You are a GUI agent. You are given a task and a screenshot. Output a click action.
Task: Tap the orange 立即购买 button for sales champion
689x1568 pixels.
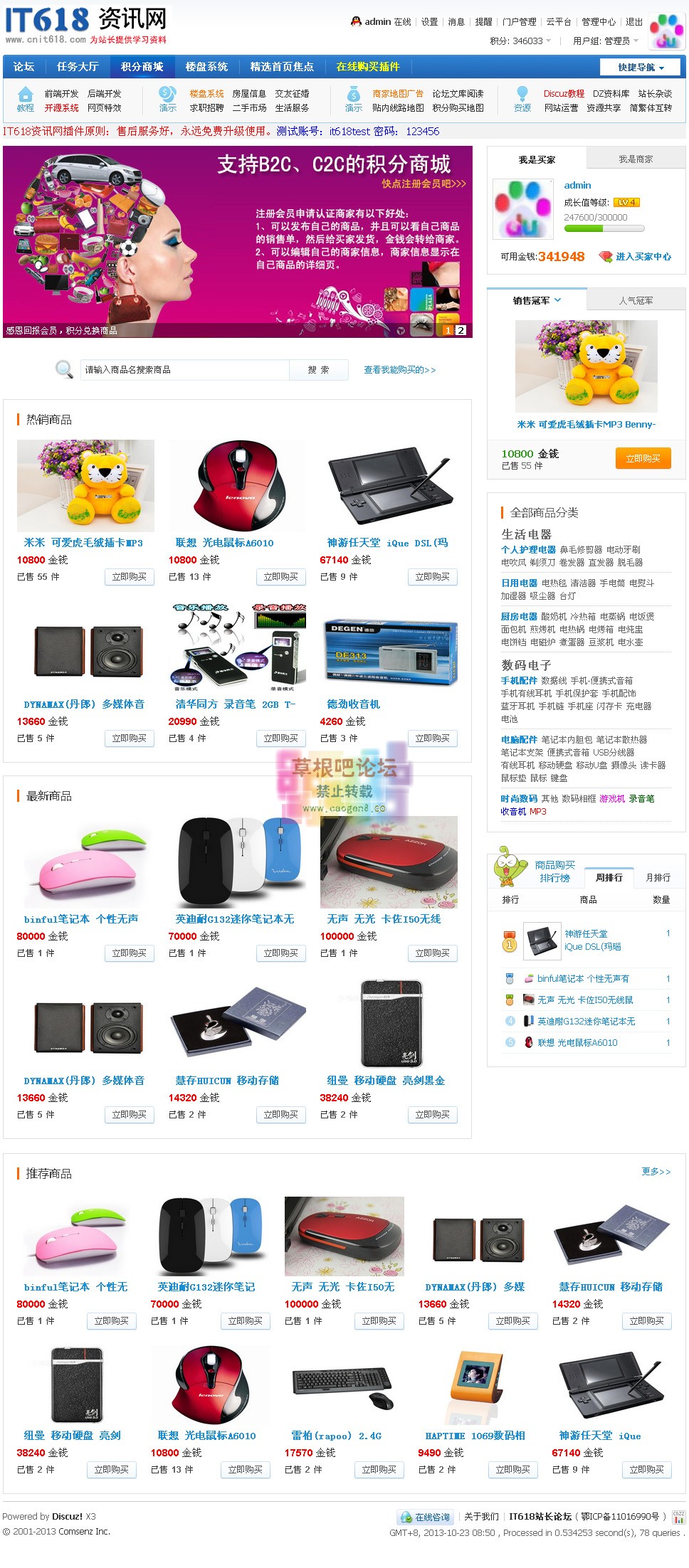[x=643, y=459]
